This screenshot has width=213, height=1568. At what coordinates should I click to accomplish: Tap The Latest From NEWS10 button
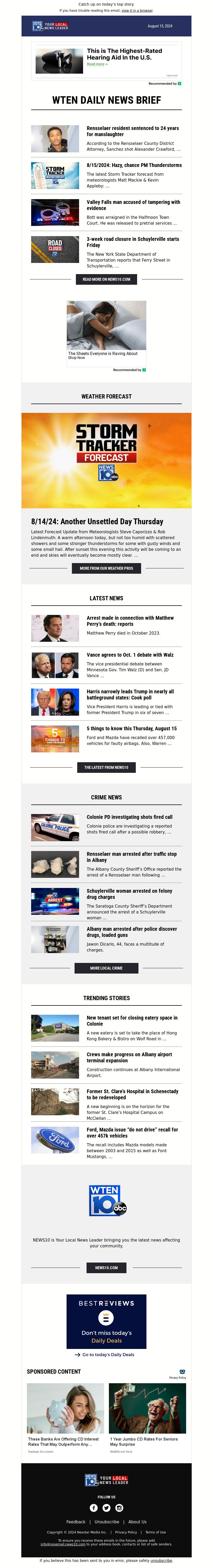pos(106,768)
